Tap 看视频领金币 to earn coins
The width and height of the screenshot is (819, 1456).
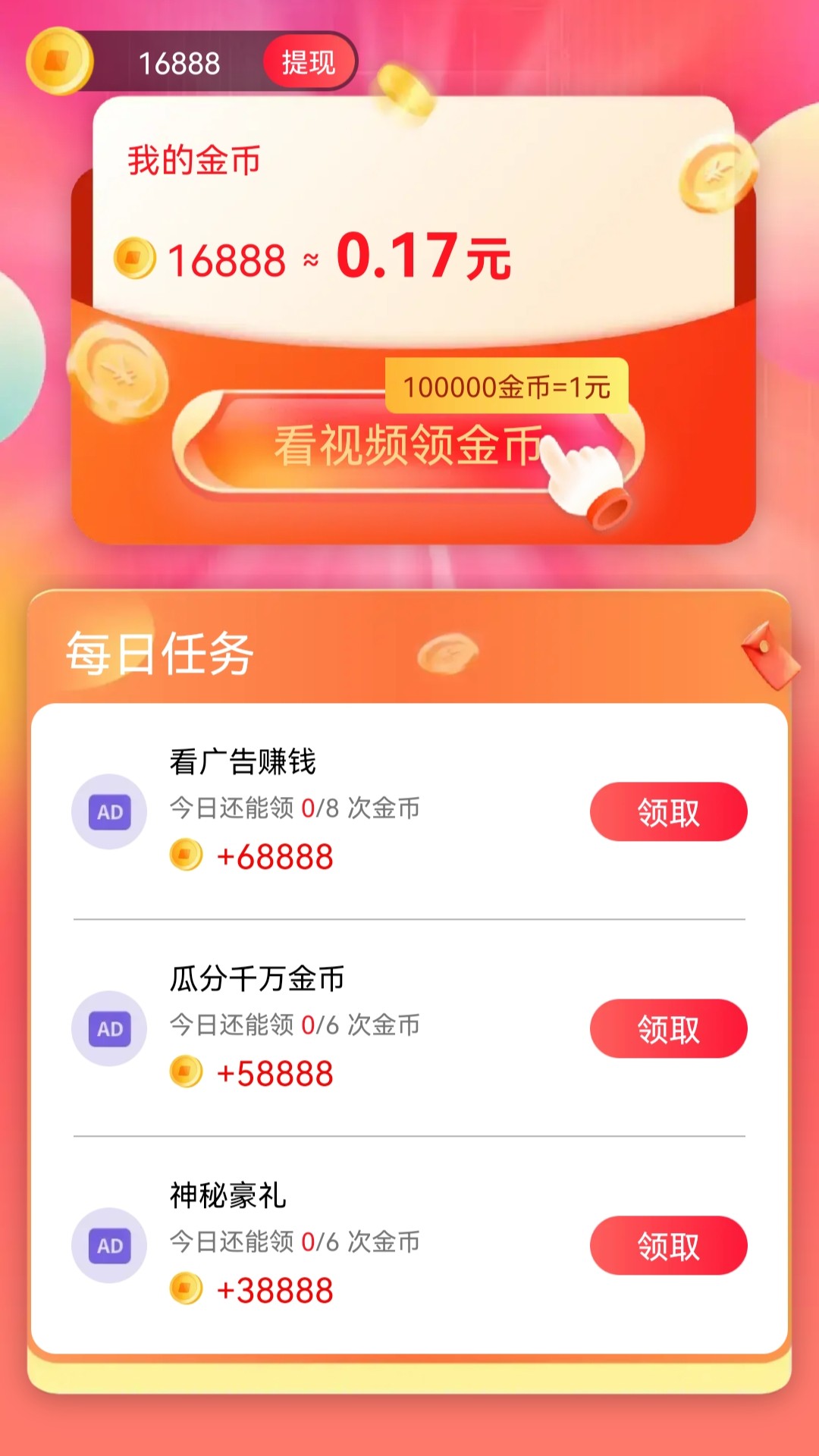point(408,445)
